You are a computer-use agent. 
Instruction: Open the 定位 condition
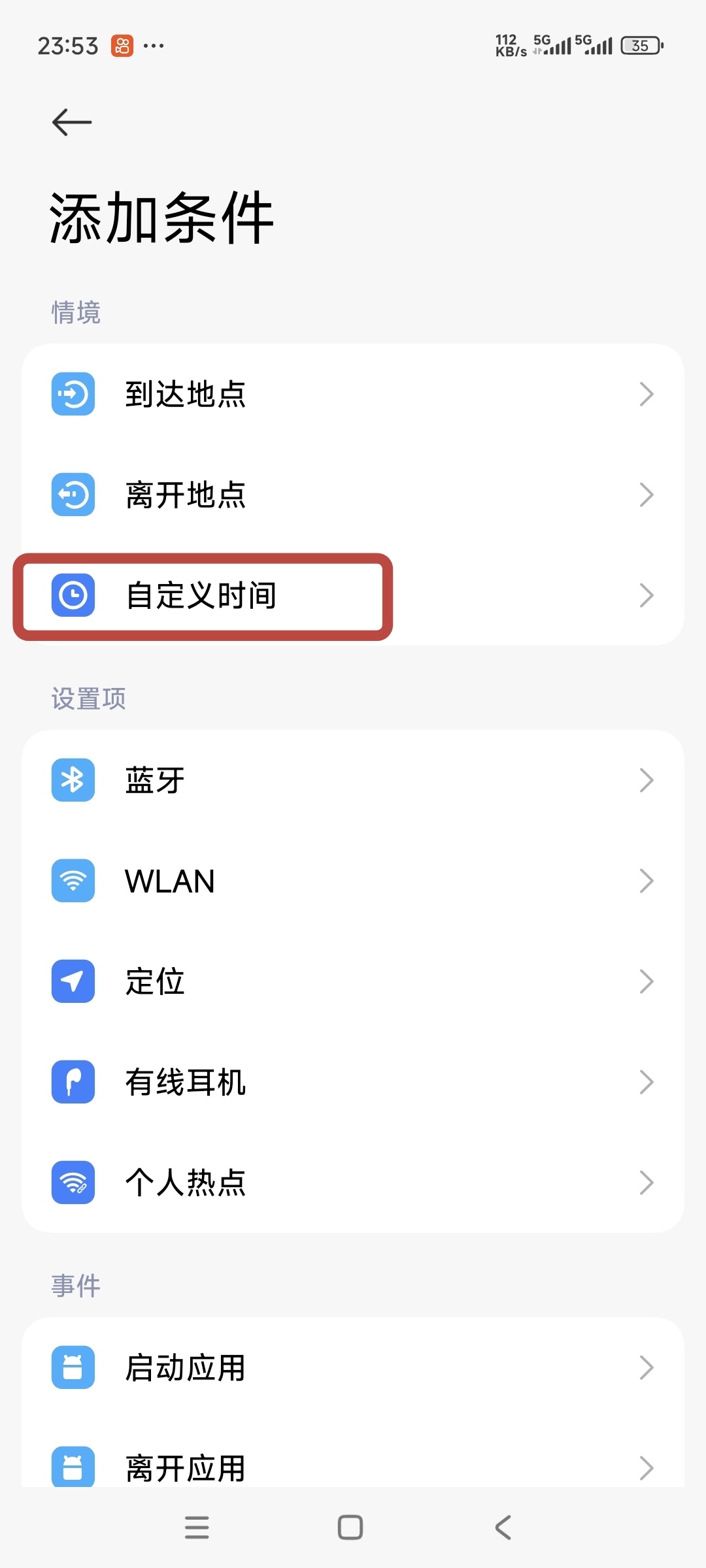tap(353, 981)
